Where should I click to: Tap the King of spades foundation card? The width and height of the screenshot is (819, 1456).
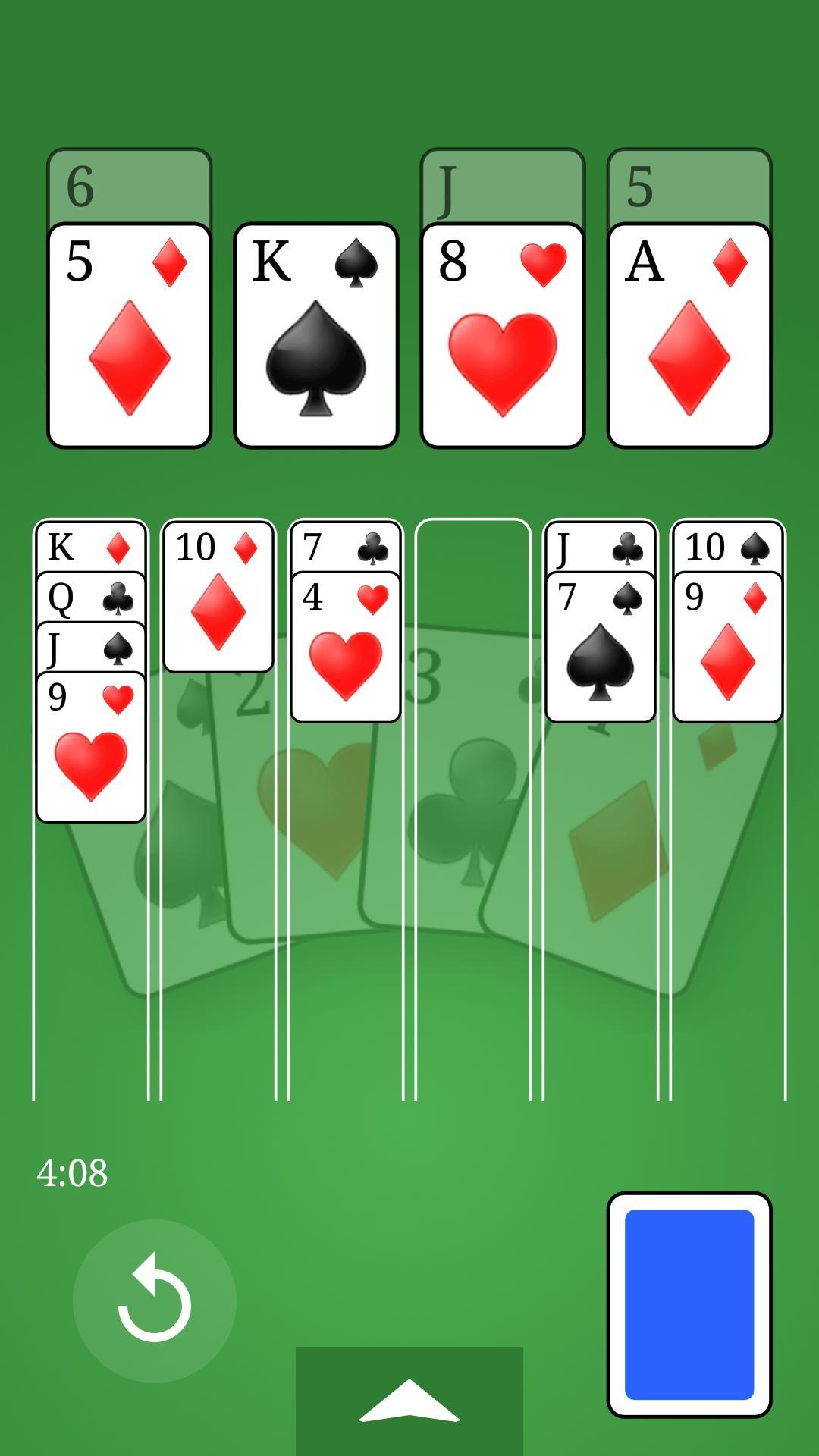315,335
